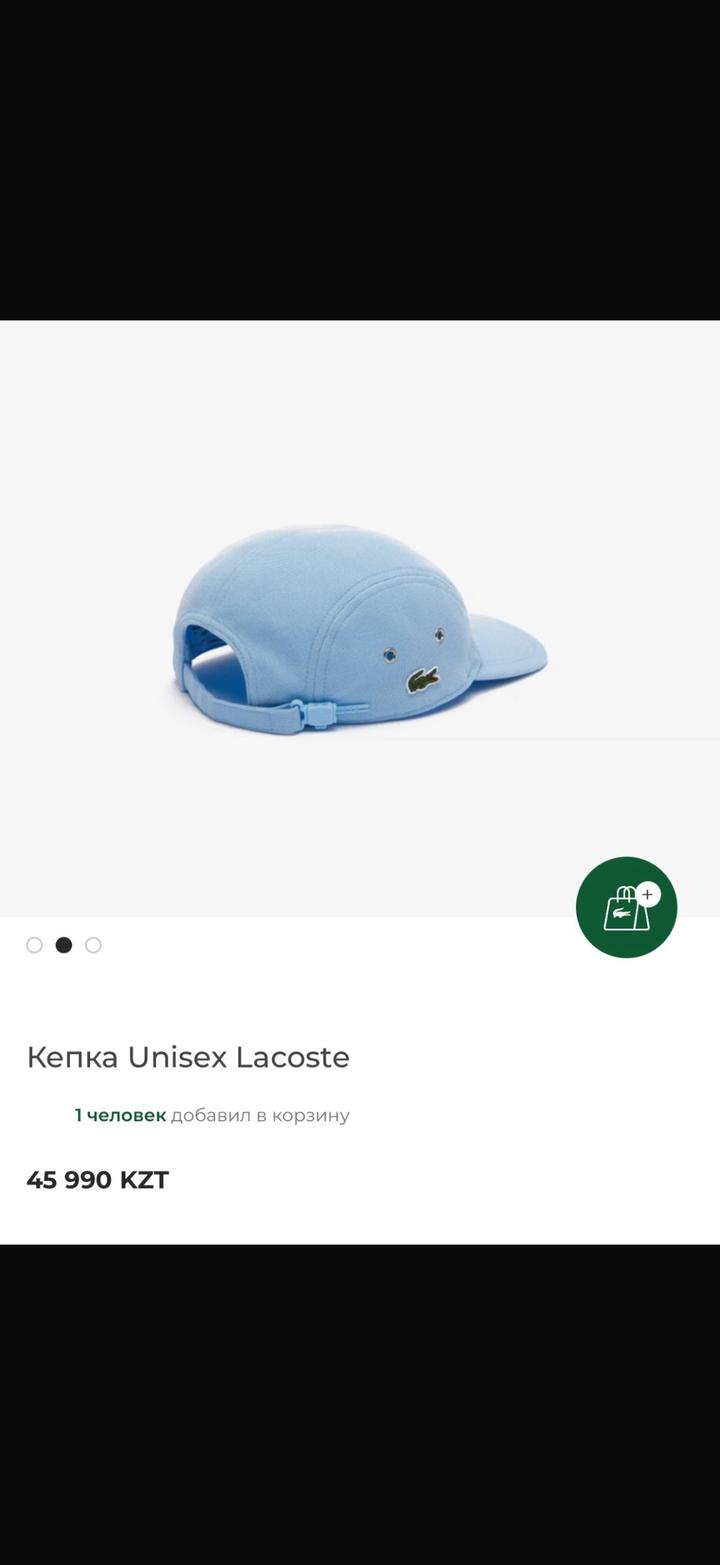
Task: Add the Lacoste cap to the shopping bag
Action: coord(626,907)
